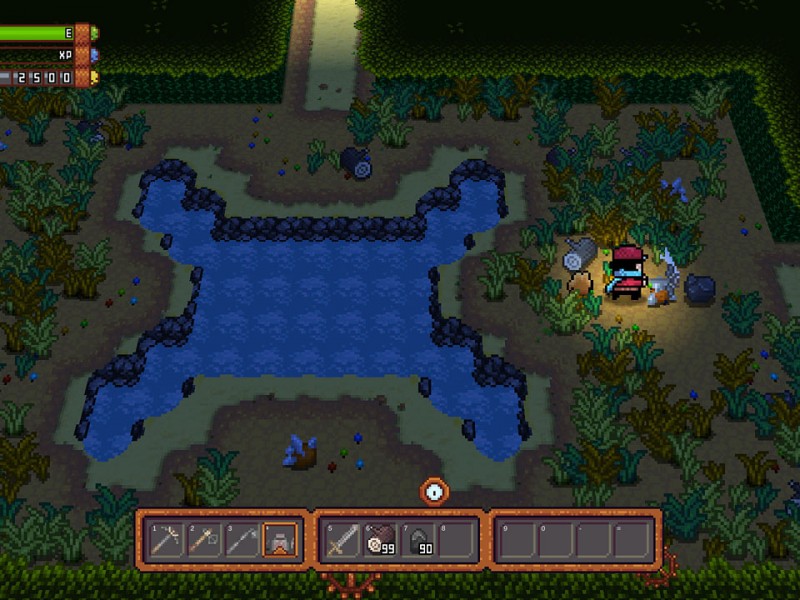Tap the round clock indicator above the hotbar
The image size is (800, 600).
pos(434,491)
